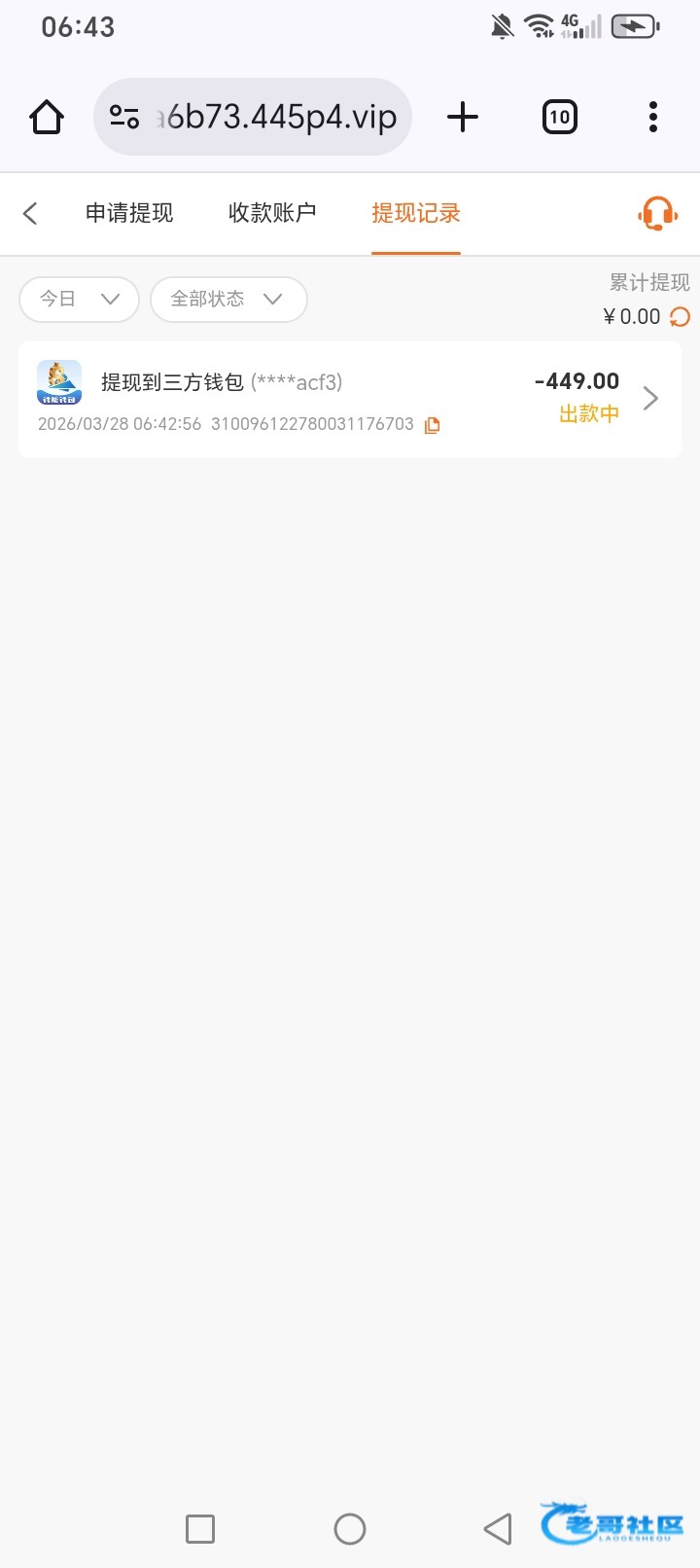700x1568 pixels.
Task: Contact customer service via headset icon
Action: pyautogui.click(x=657, y=214)
